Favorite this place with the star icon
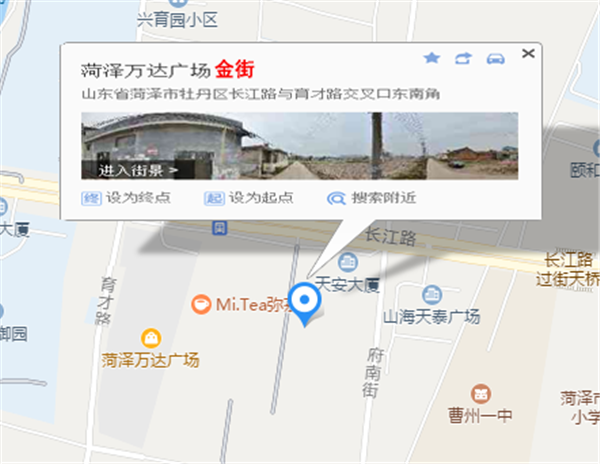This screenshot has width=600, height=464. click(x=432, y=58)
